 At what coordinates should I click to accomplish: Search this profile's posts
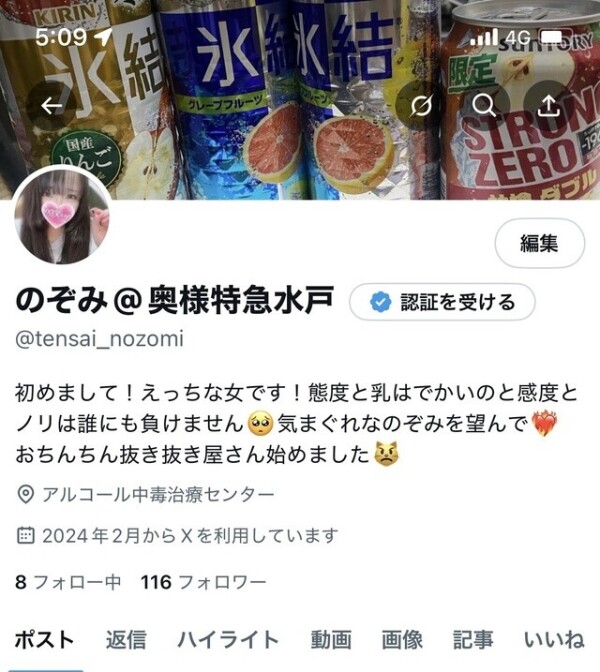[x=484, y=106]
